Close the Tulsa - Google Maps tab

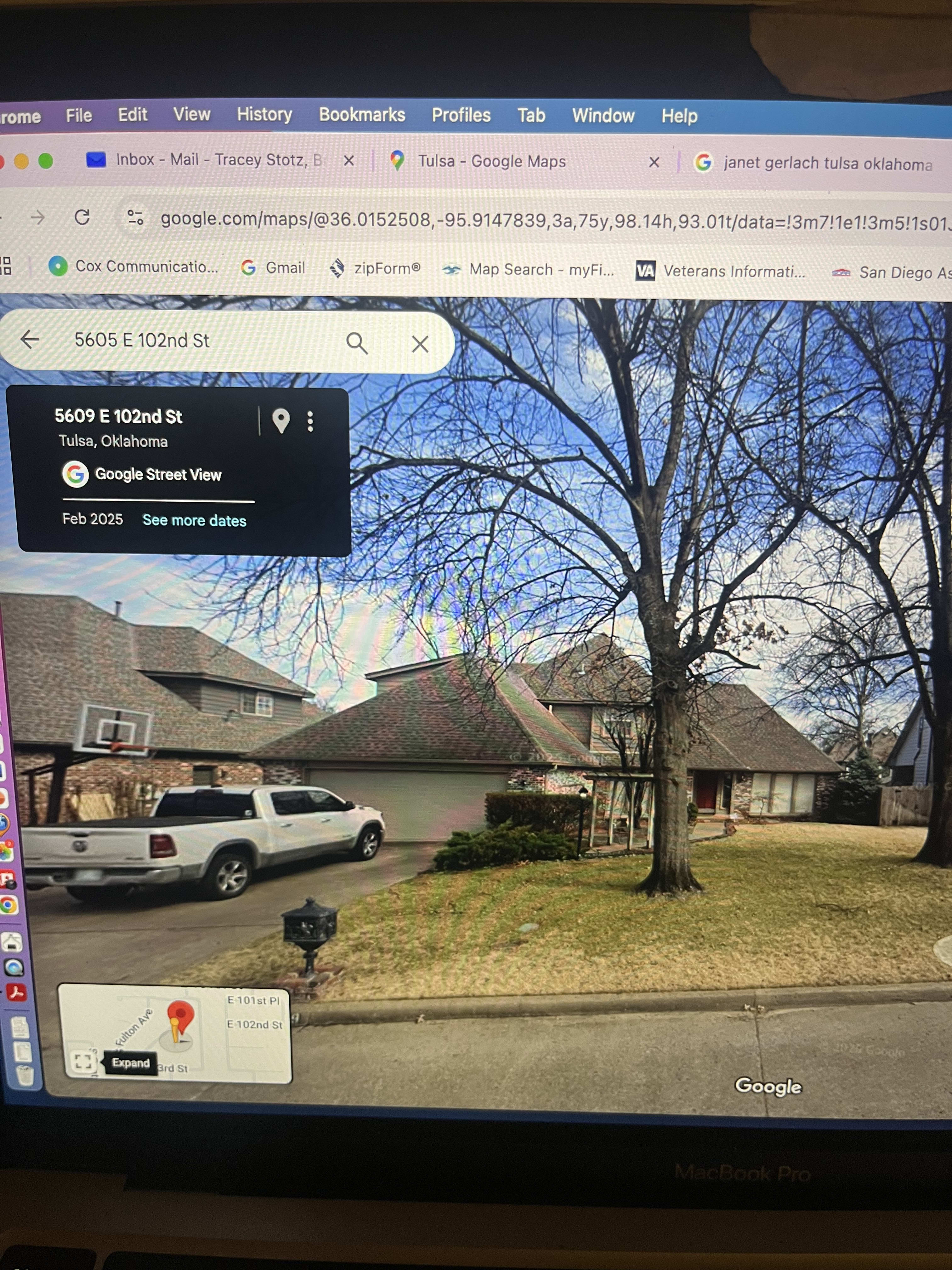click(654, 163)
